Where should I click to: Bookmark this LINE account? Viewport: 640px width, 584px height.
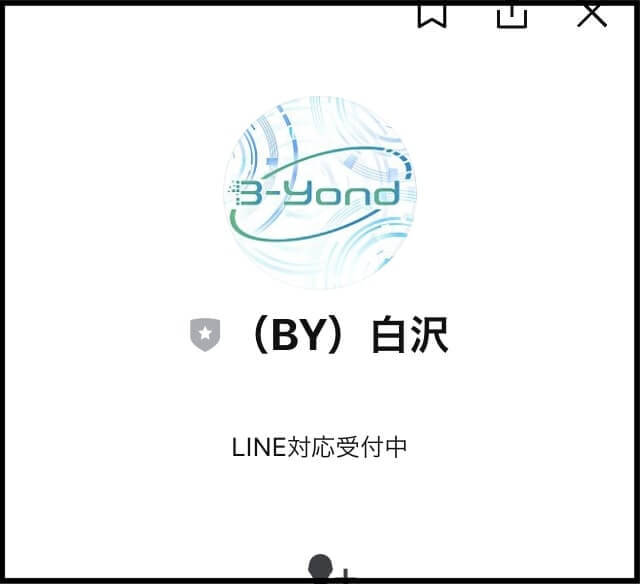[x=431, y=15]
